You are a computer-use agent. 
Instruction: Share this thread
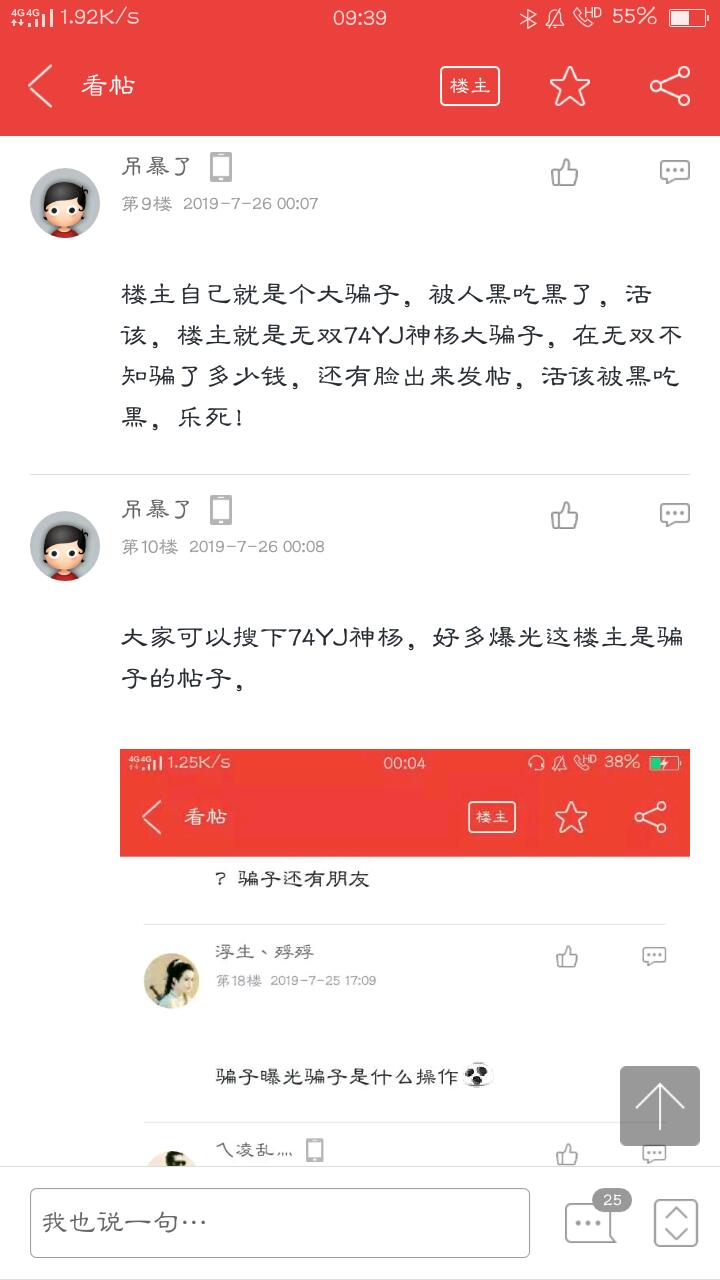coord(670,86)
